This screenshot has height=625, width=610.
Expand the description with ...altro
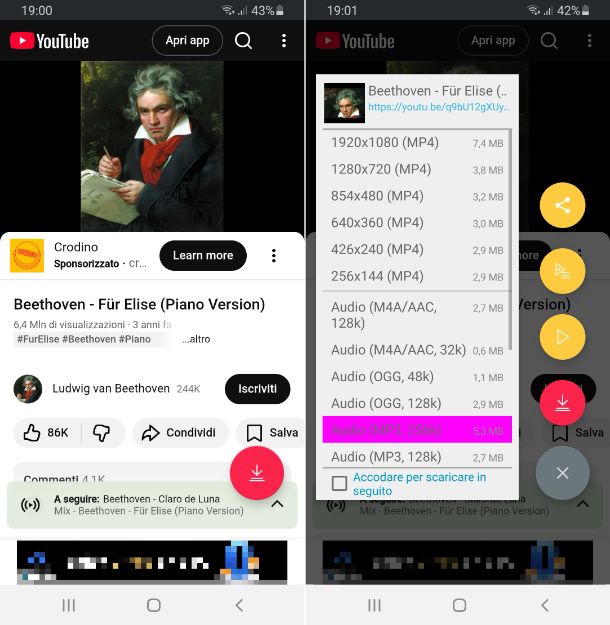[196, 339]
